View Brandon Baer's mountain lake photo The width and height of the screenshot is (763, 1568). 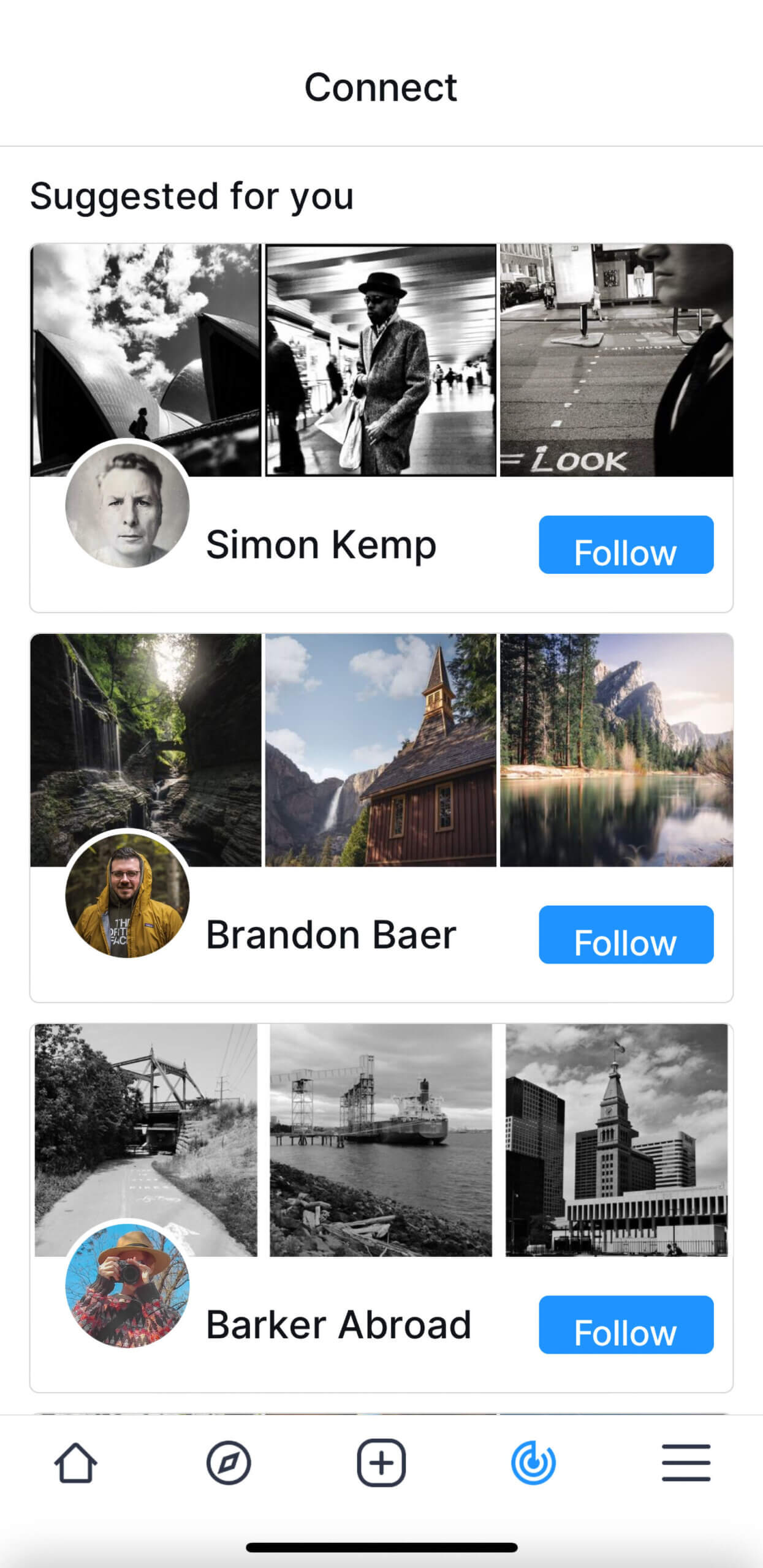coord(616,750)
